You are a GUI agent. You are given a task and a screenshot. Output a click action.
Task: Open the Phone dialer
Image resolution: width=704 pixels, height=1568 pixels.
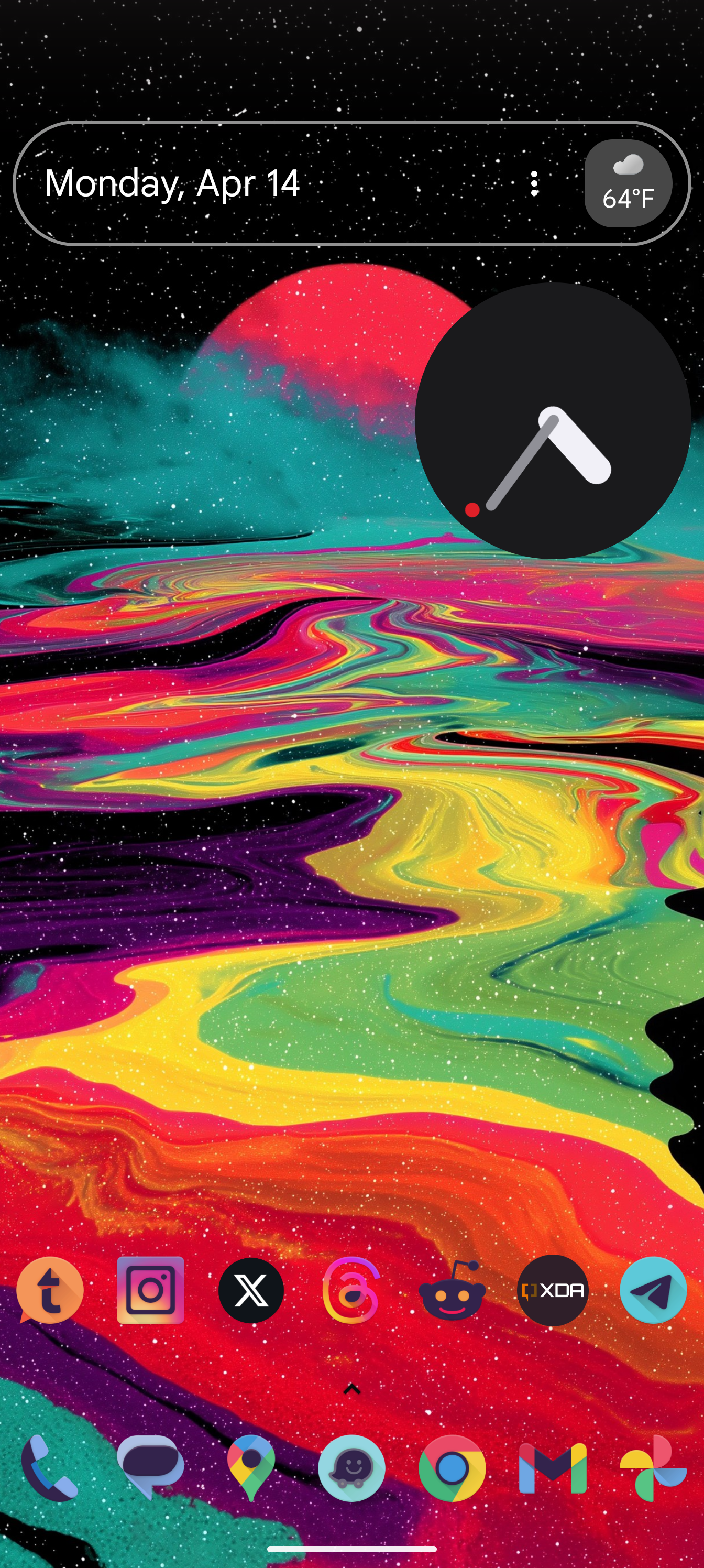[50, 1468]
